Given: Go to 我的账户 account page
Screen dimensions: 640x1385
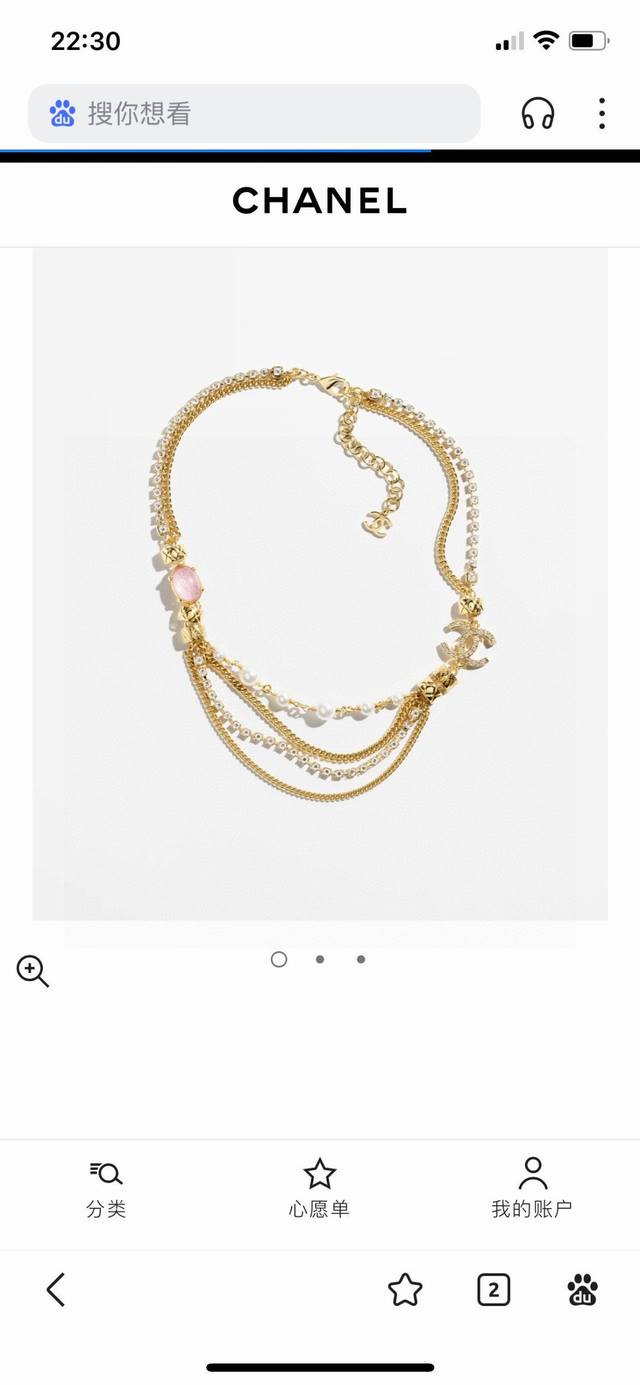Looking at the screenshot, I should pos(532,1189).
